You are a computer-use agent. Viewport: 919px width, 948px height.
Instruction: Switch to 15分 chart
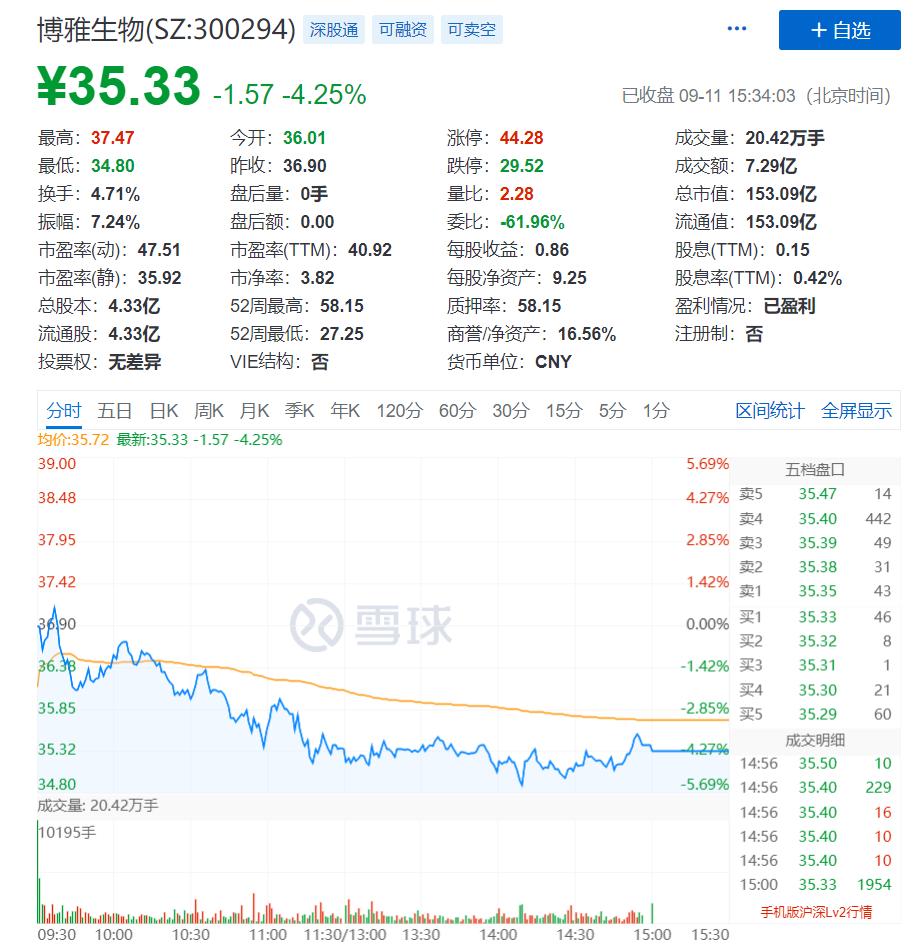point(563,410)
